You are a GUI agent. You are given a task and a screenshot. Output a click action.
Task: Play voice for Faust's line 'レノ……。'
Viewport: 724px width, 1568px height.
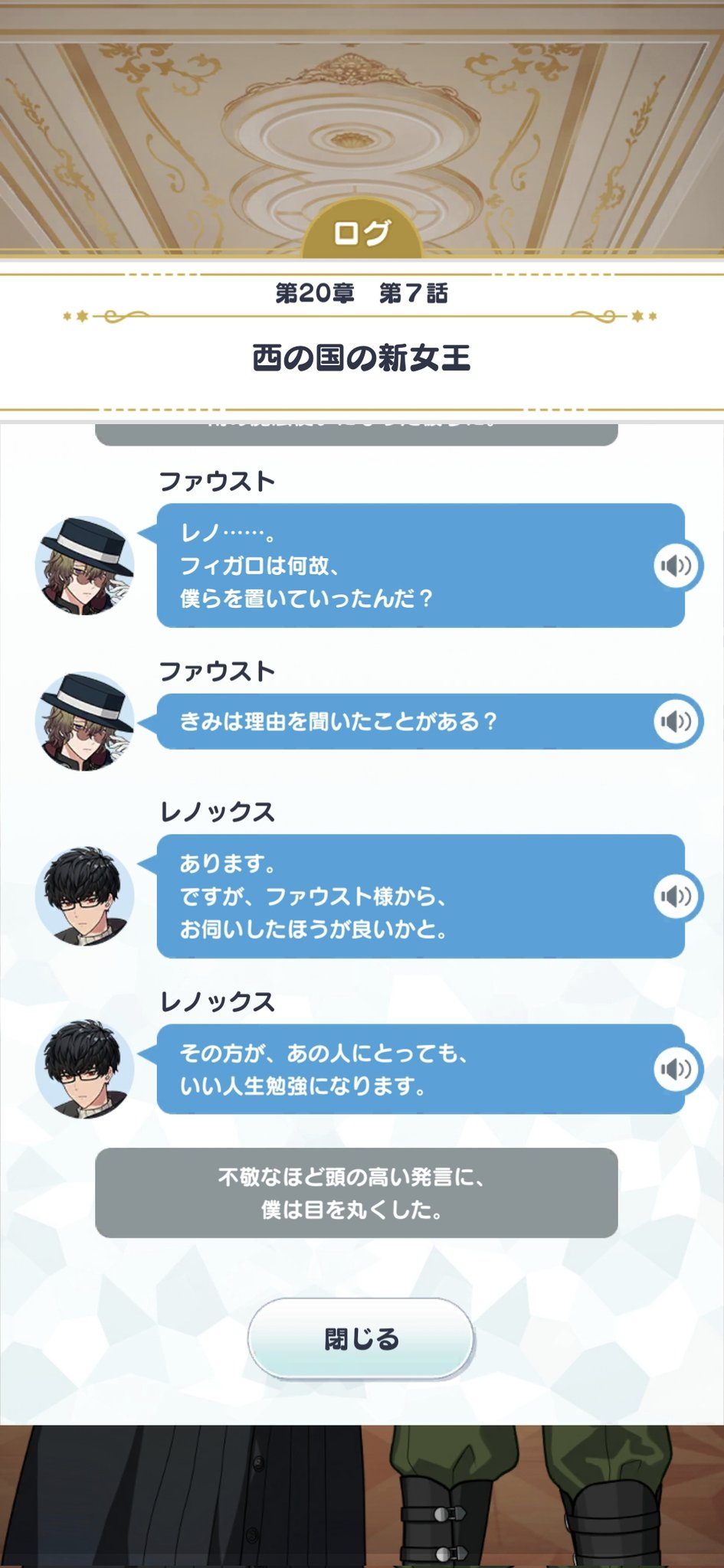pos(676,566)
